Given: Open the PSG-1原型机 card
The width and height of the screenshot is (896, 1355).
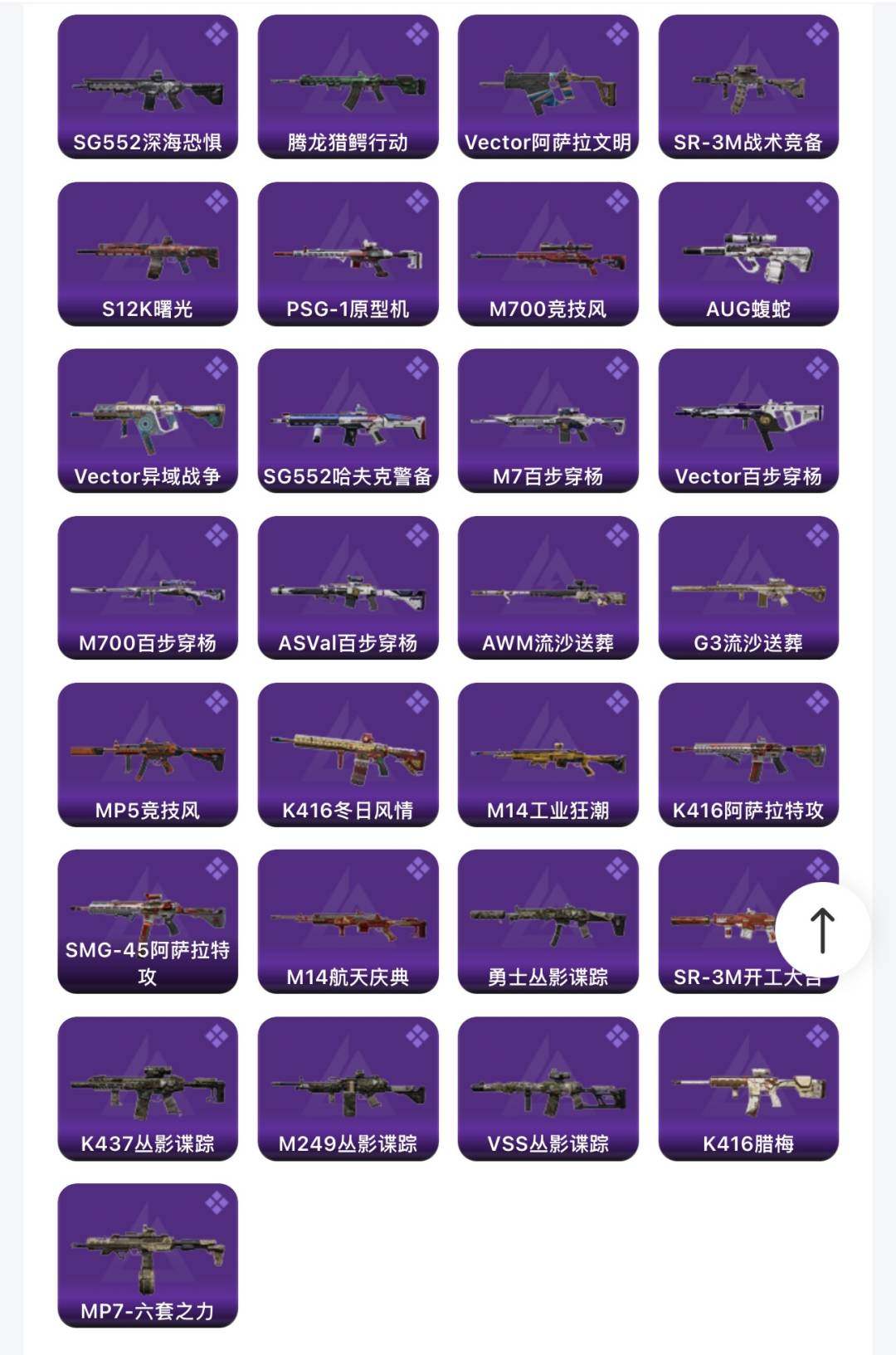Looking at the screenshot, I should [x=348, y=254].
